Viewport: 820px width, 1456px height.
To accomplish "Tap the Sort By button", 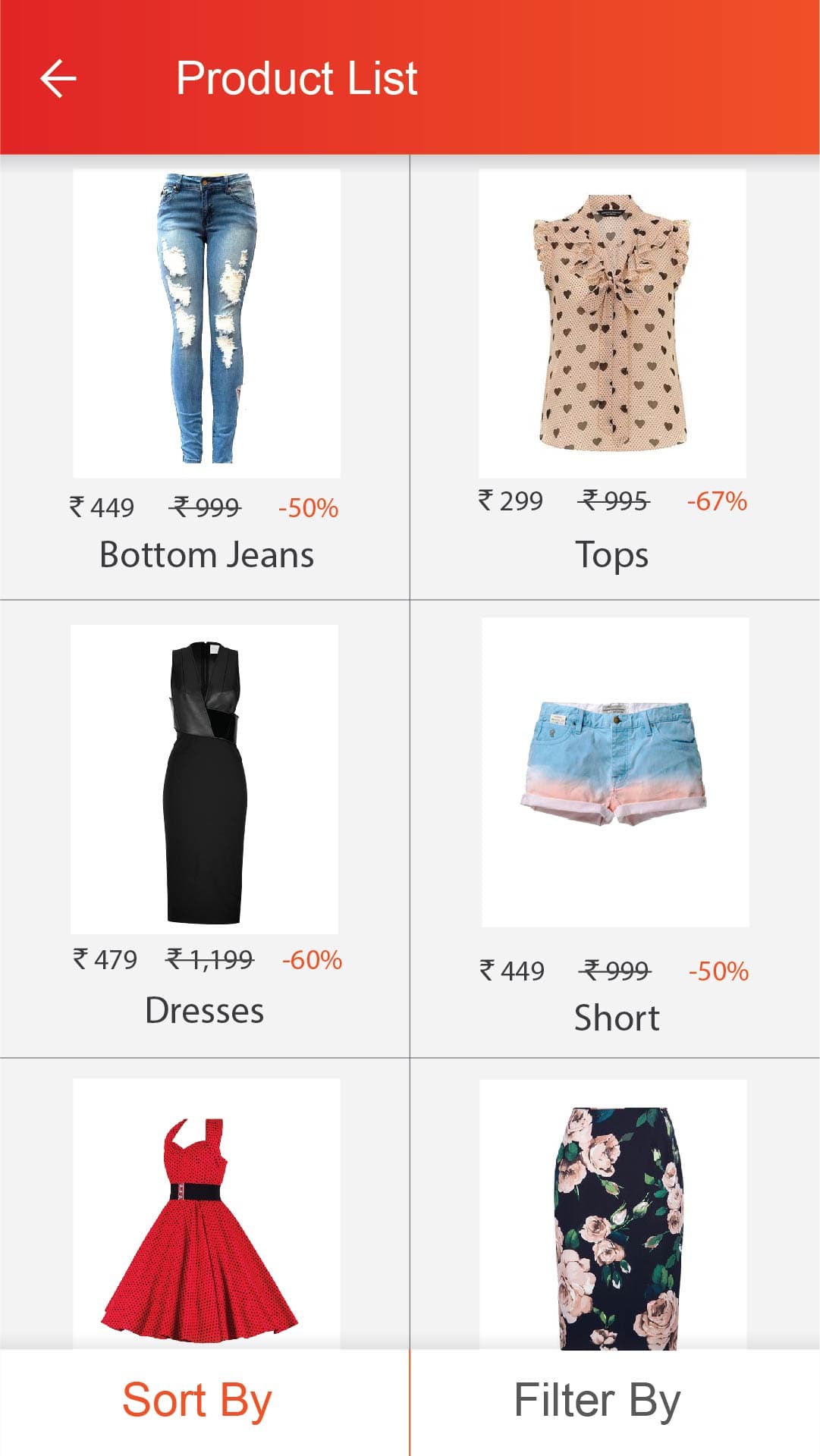I will [197, 1401].
